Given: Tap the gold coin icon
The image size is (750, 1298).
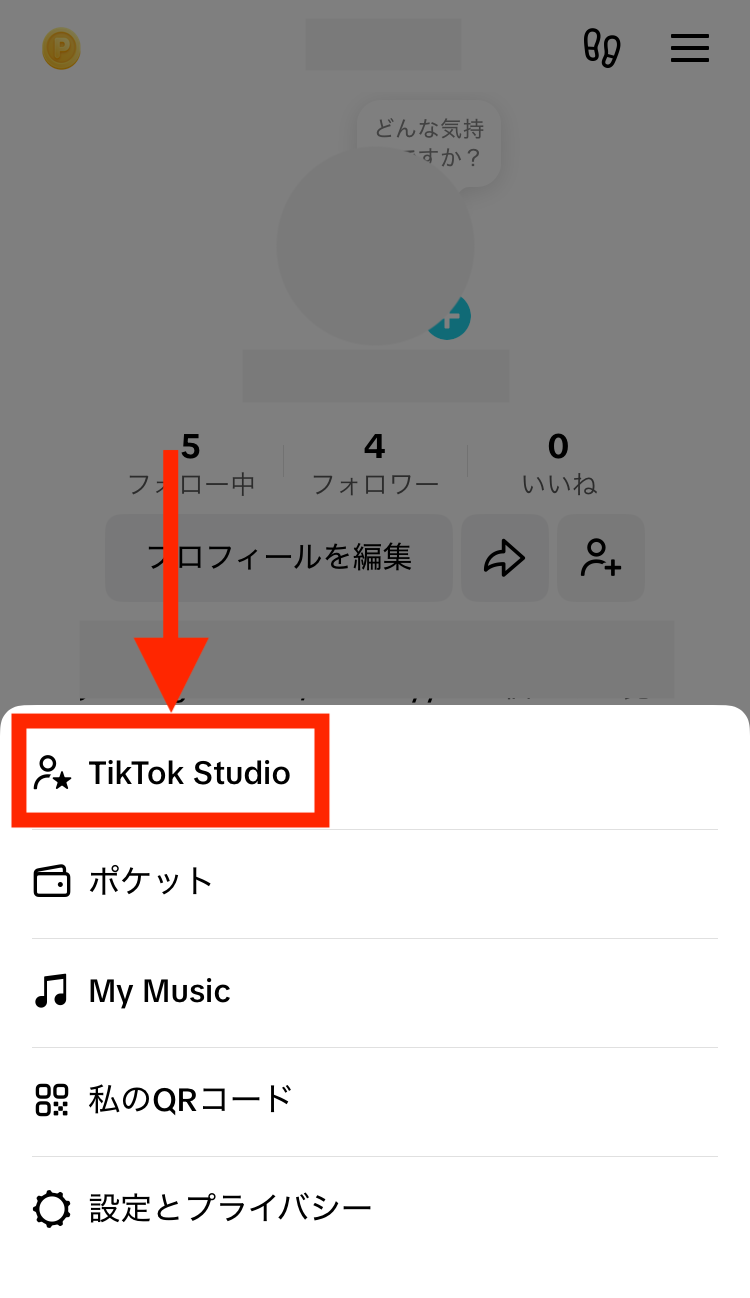Looking at the screenshot, I should (x=61, y=49).
